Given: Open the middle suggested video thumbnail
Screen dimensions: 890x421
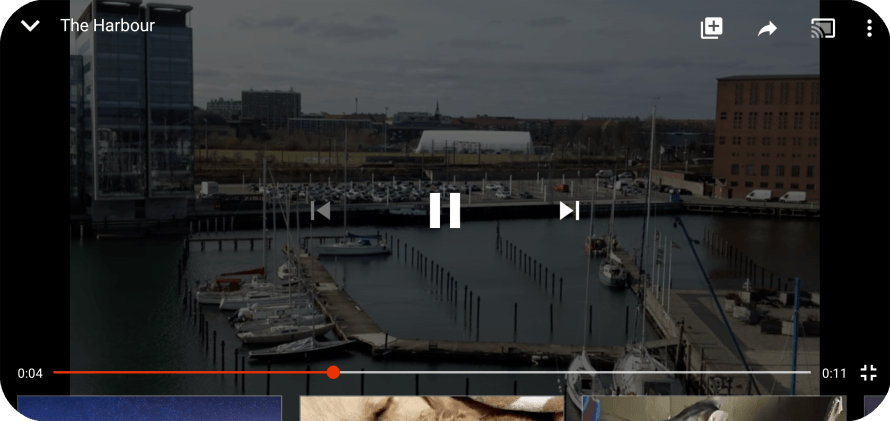Looking at the screenshot, I should pyautogui.click(x=432, y=408).
